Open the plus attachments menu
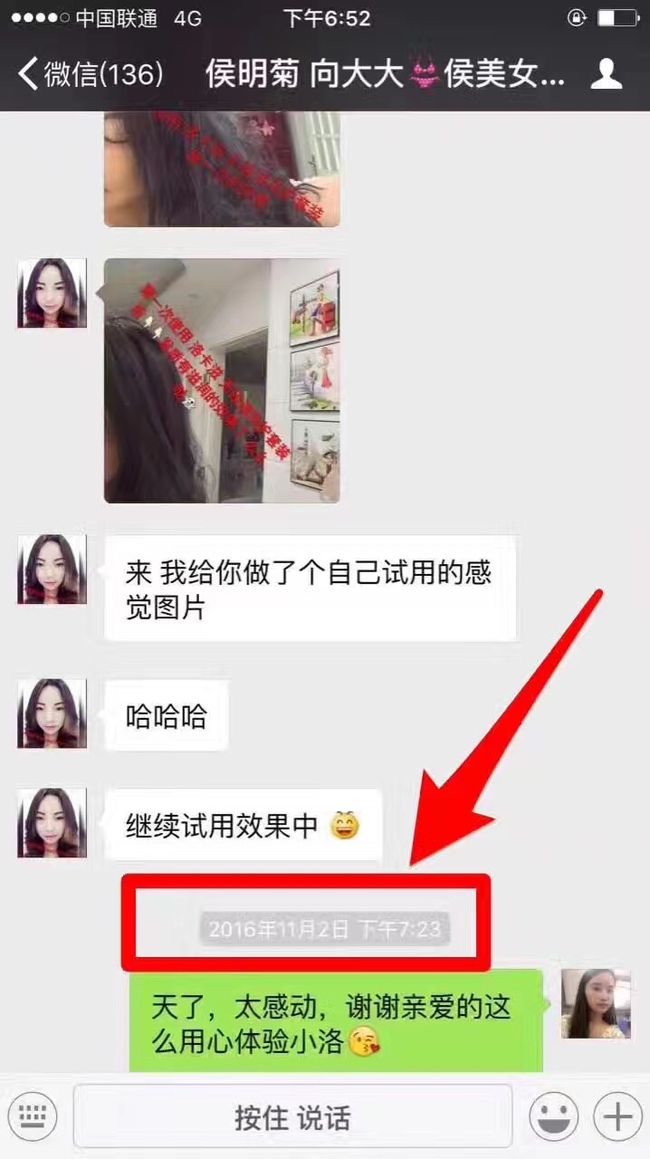The height and width of the screenshot is (1159, 650). 617,1116
